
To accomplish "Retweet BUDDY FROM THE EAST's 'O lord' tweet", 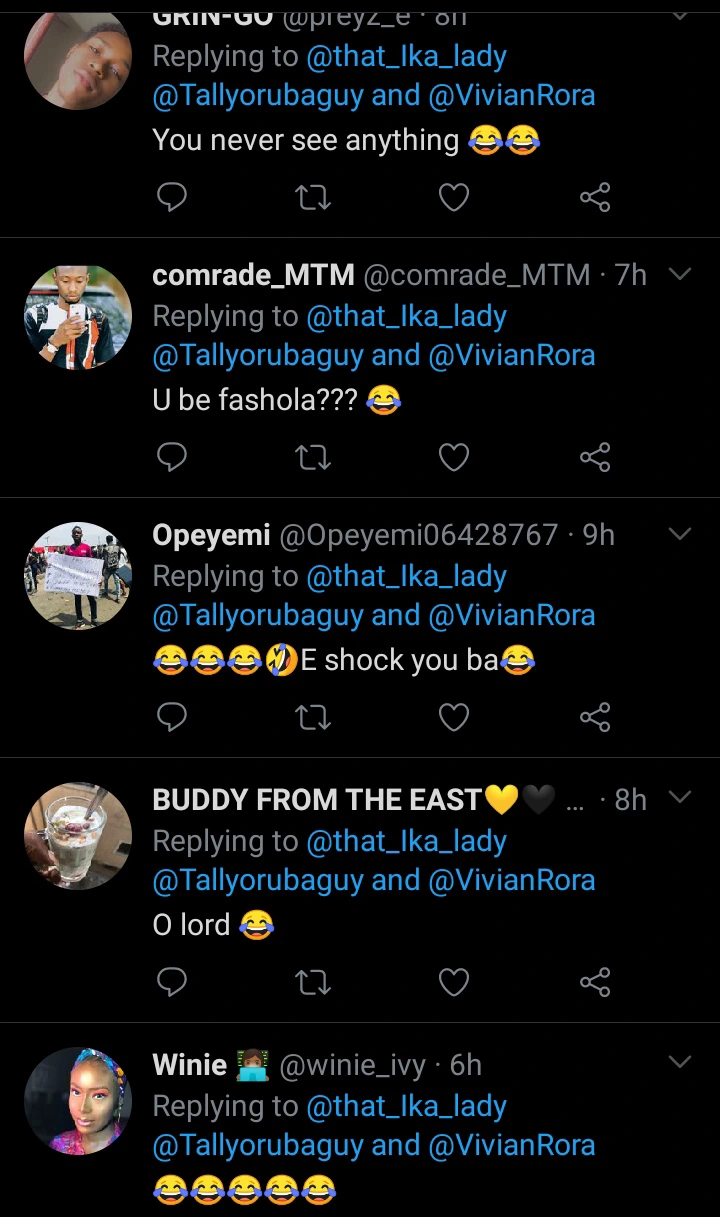I will pos(314,982).
